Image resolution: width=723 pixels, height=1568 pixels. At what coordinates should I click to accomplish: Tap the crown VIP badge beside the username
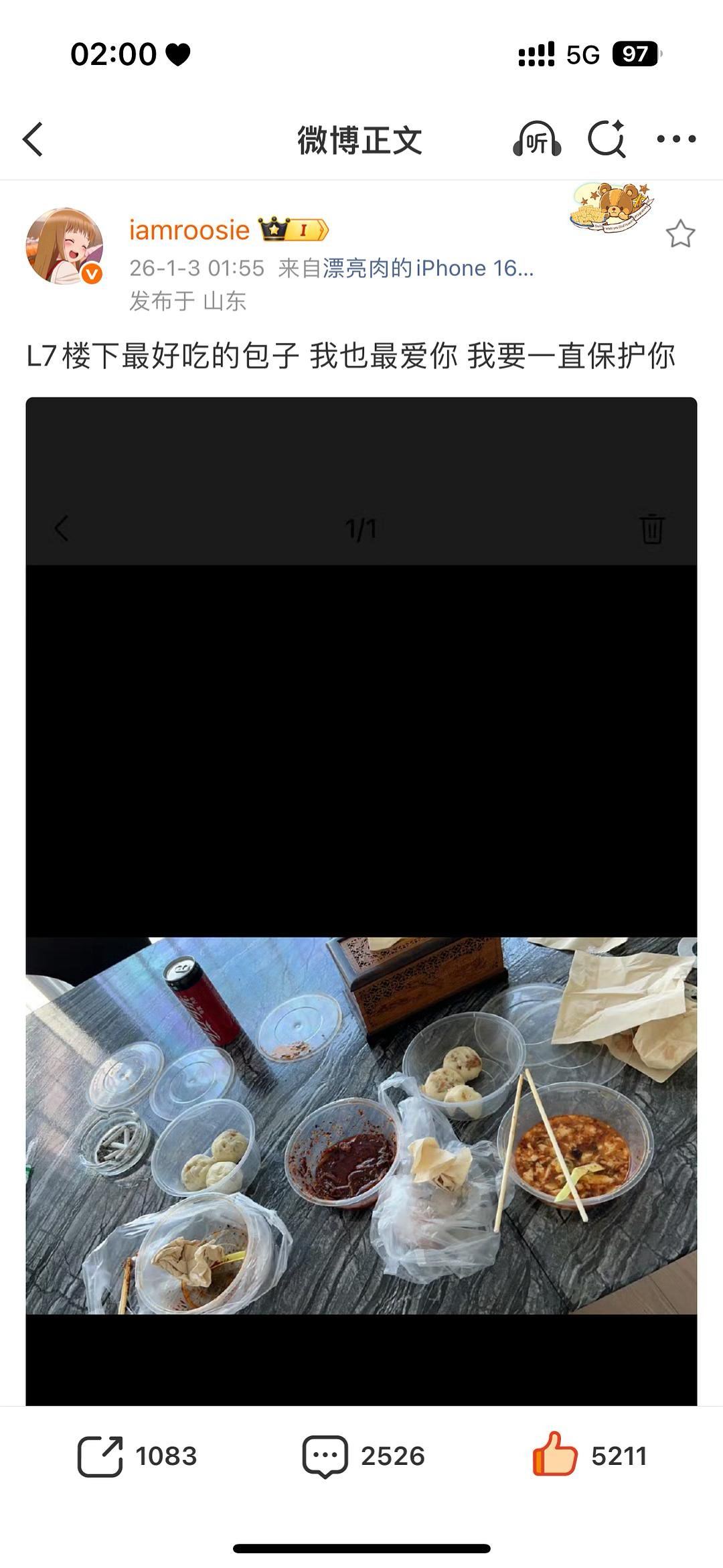295,230
